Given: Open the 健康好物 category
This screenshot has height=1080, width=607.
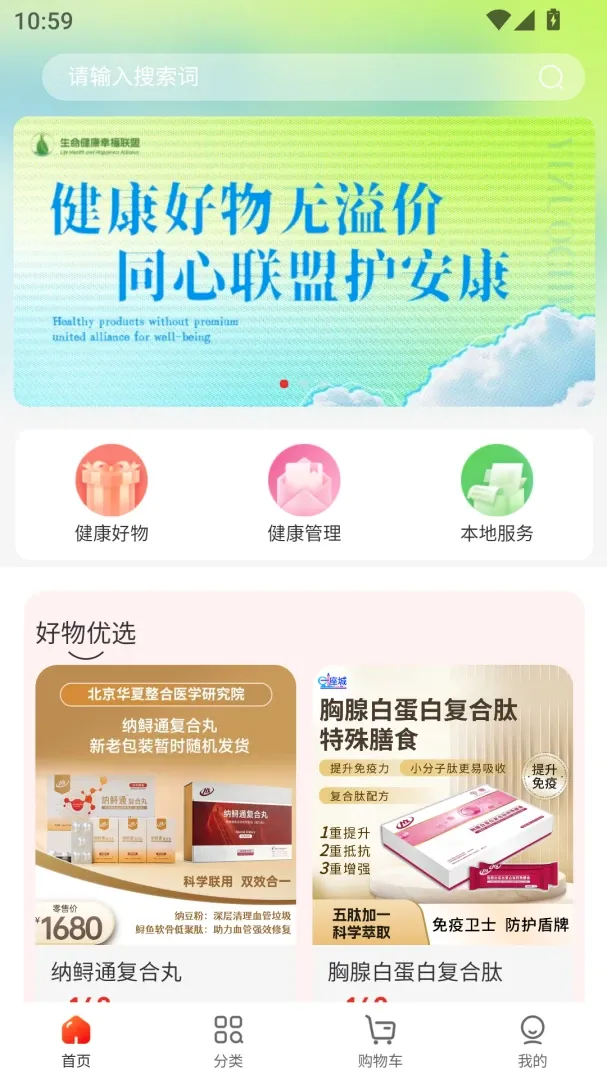Looking at the screenshot, I should (x=112, y=494).
